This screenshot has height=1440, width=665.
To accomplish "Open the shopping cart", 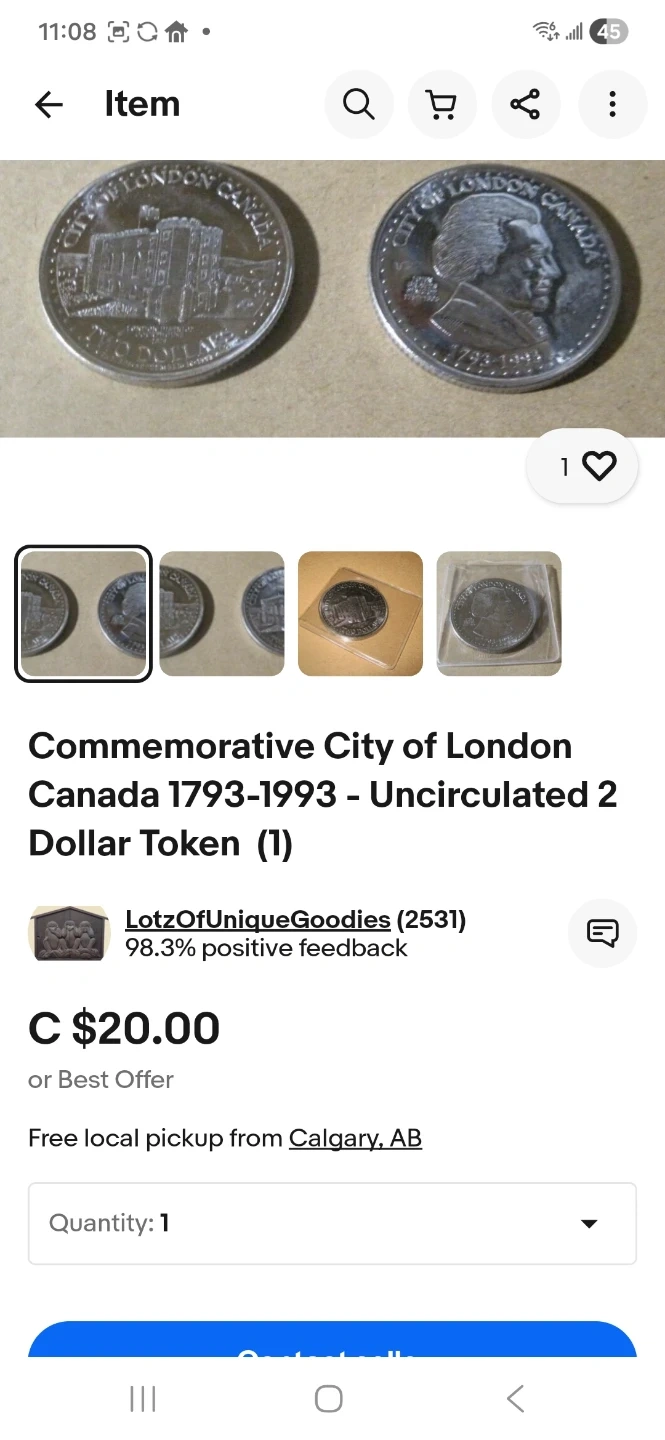I will pos(442,104).
